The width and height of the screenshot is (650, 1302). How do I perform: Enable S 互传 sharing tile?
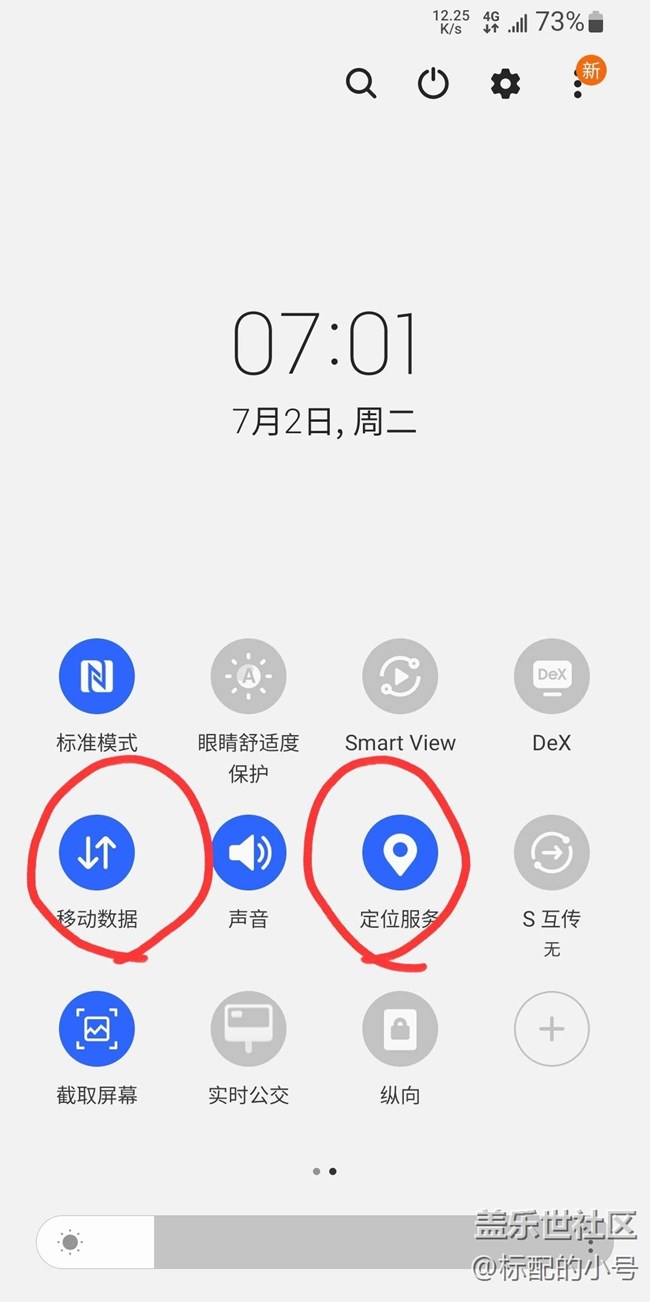pos(551,853)
